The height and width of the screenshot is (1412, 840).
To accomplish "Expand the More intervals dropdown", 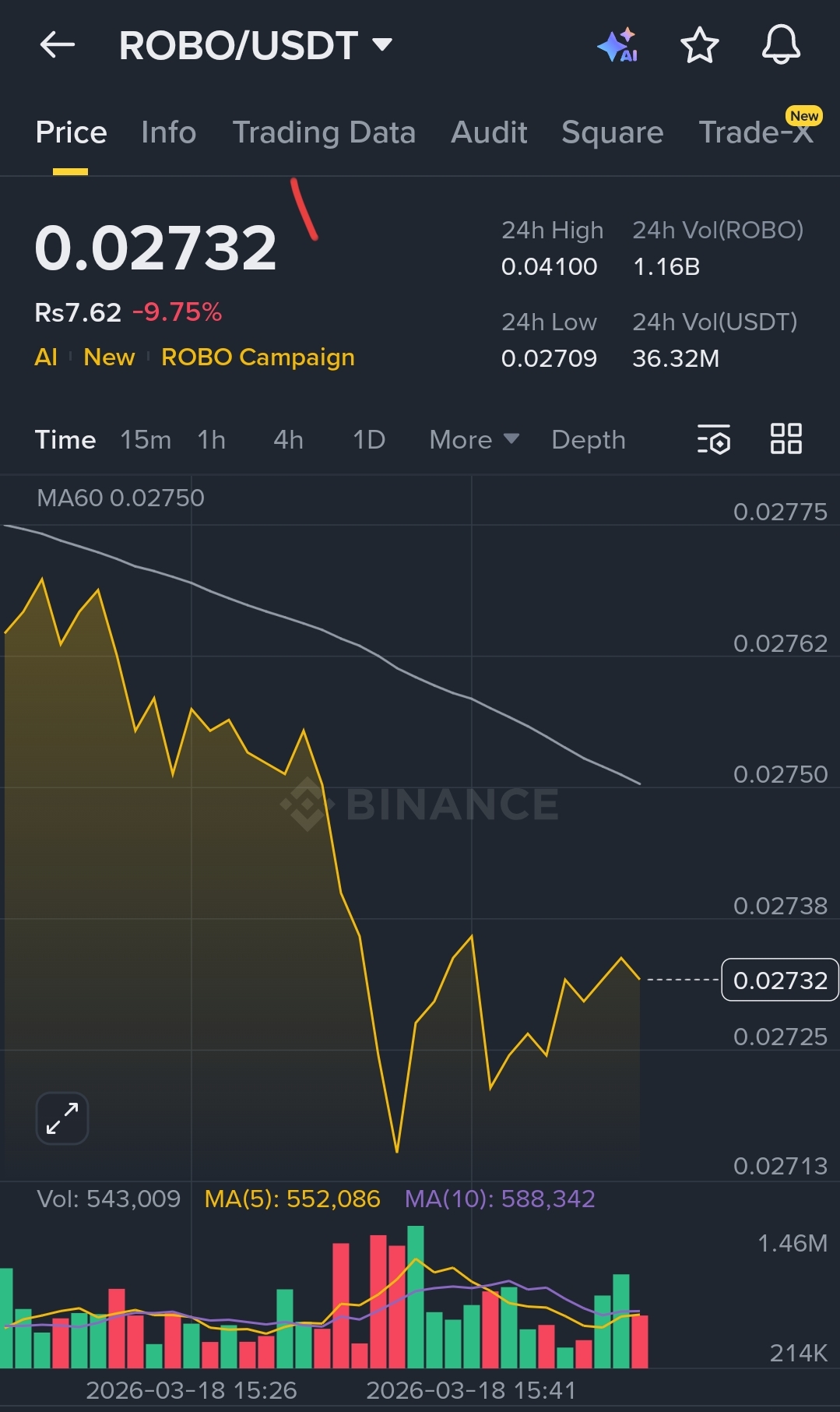I will coord(474,440).
